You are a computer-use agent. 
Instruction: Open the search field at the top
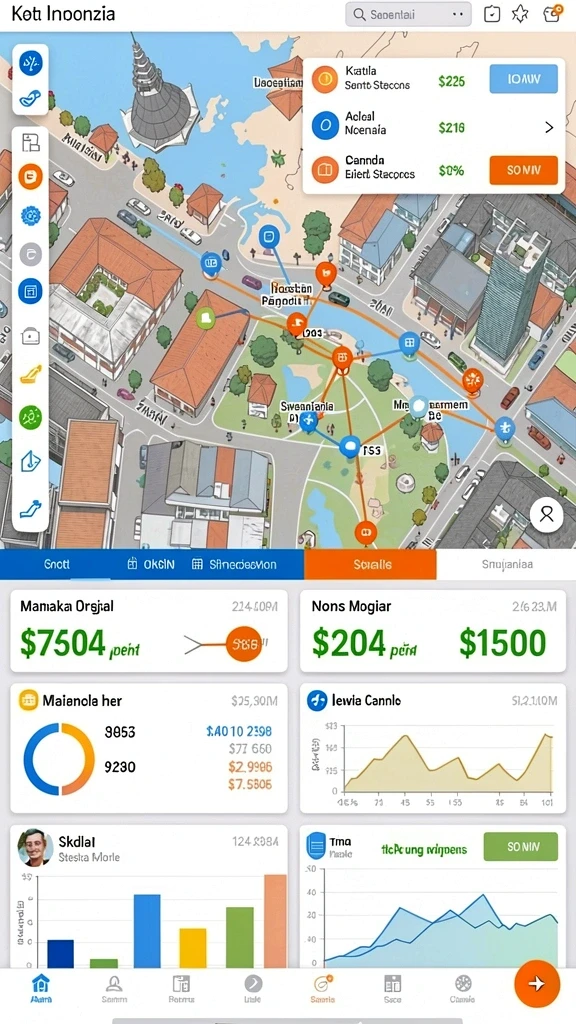(x=408, y=14)
